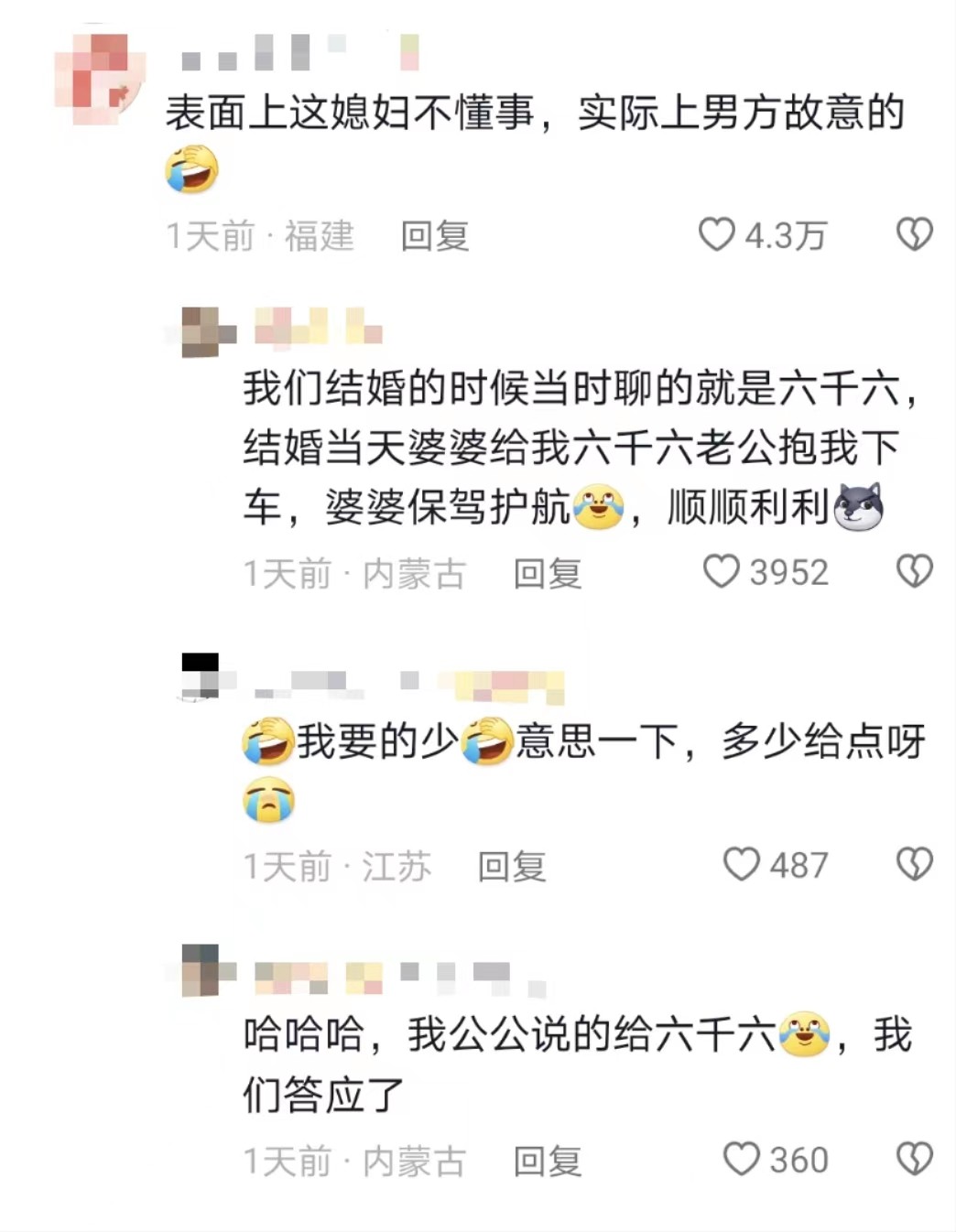Dislike the comment with 3952 likes
This screenshot has height=1232, width=956.
tap(914, 572)
